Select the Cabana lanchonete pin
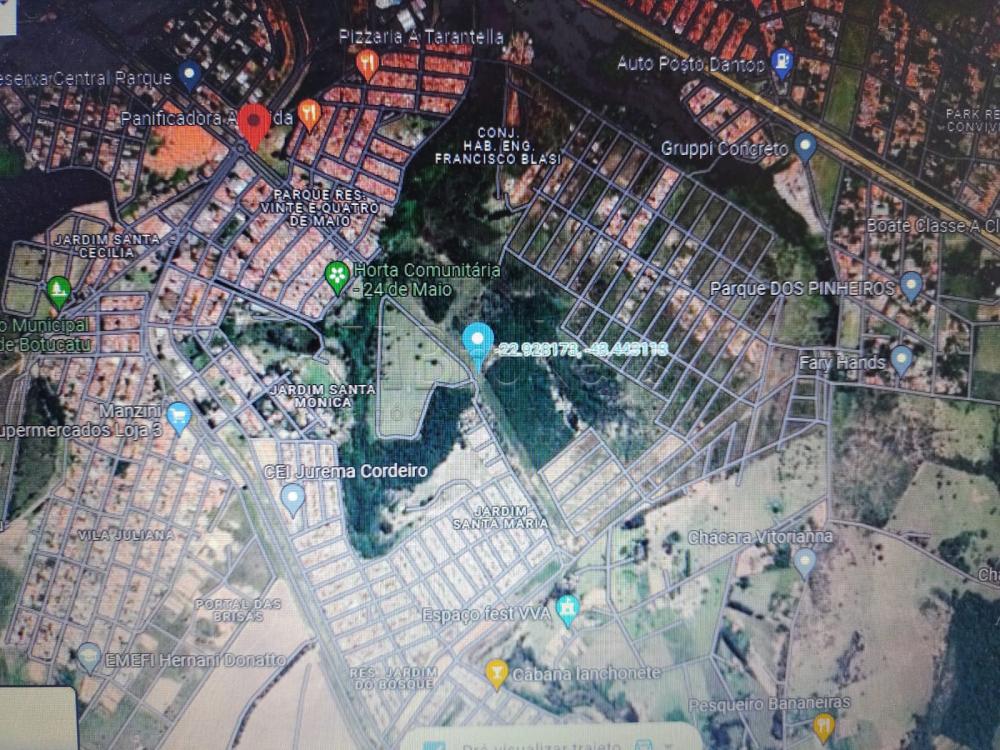Screen dimensions: 1000x750 (495, 673)
